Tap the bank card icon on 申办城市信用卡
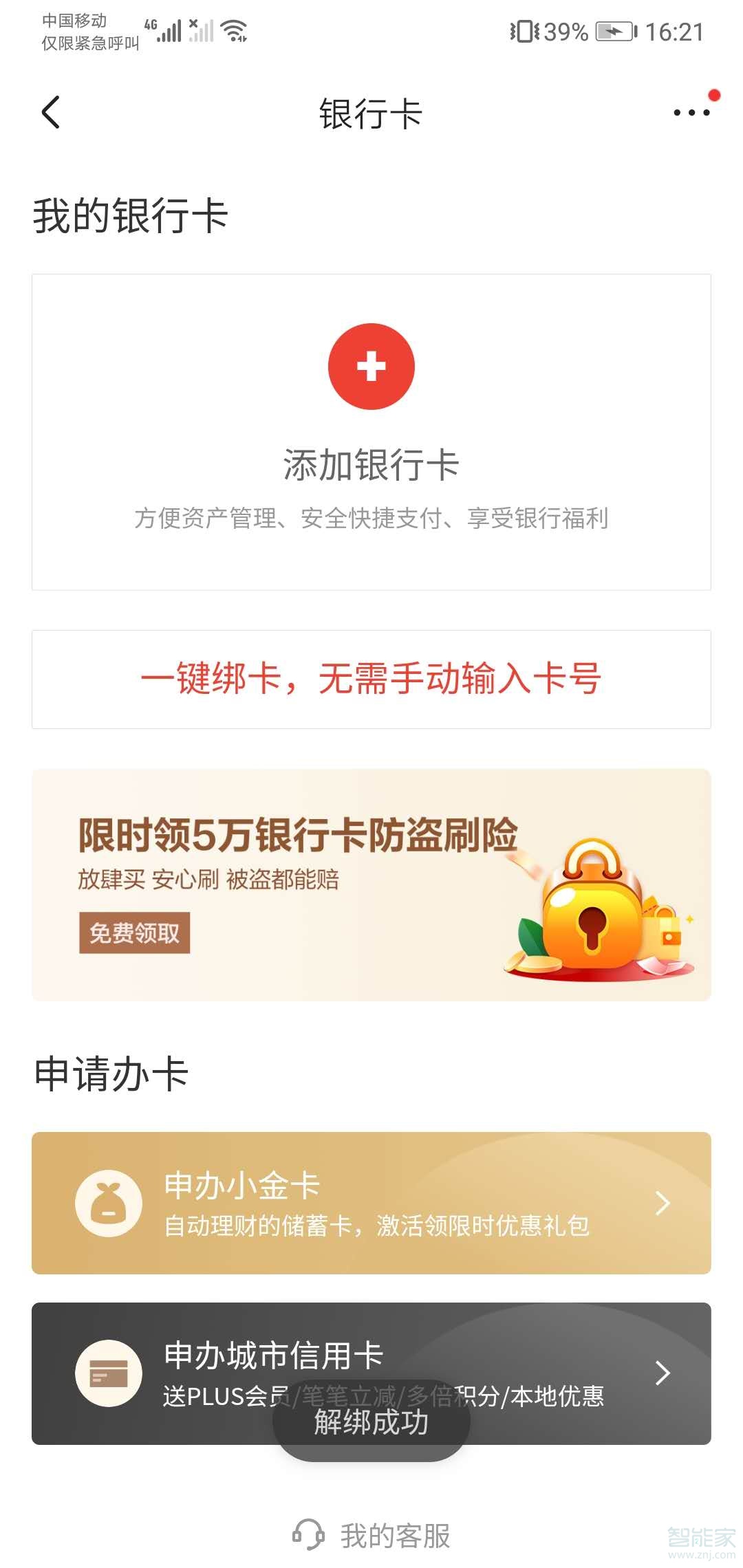Image resolution: width=743 pixels, height=1568 pixels. click(x=109, y=1372)
